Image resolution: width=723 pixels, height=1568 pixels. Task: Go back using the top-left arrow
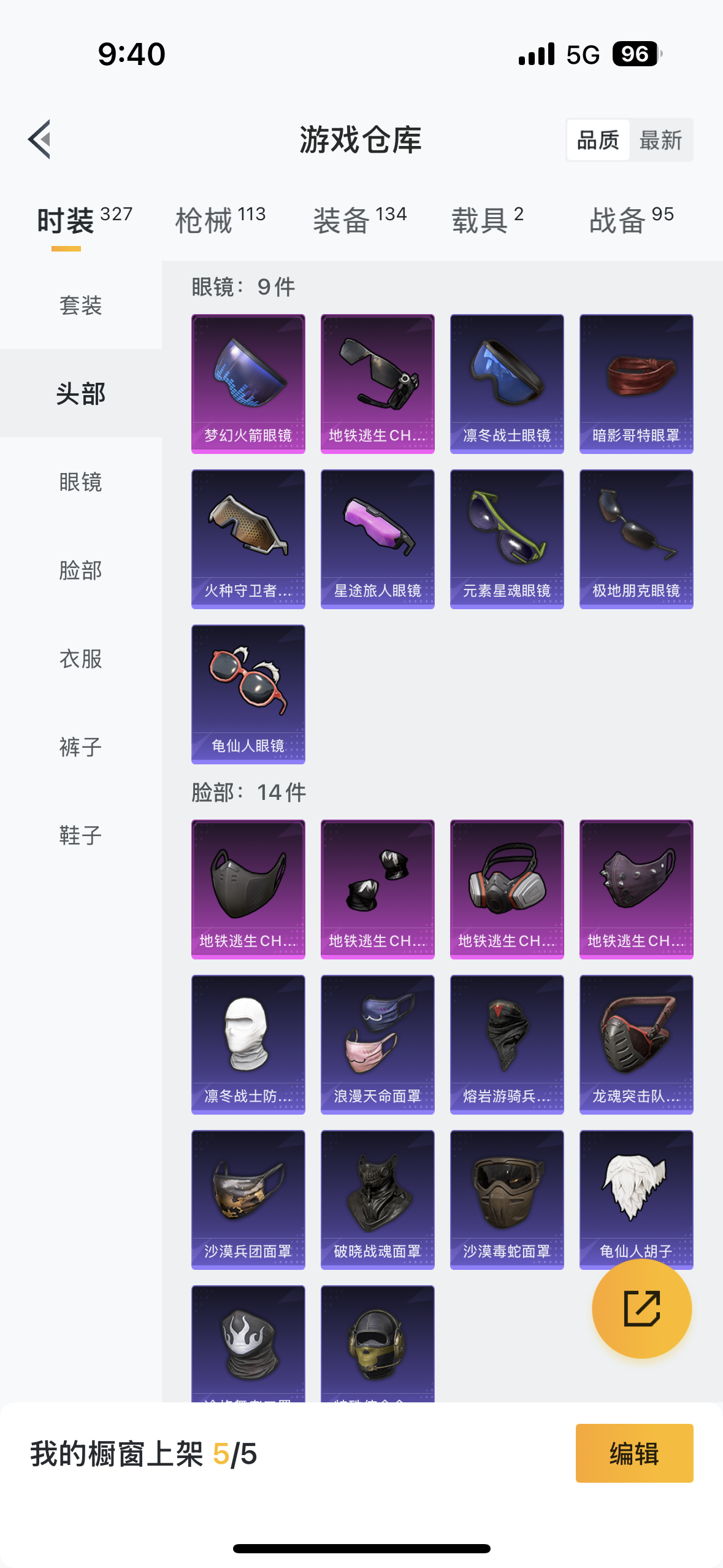pyautogui.click(x=40, y=139)
